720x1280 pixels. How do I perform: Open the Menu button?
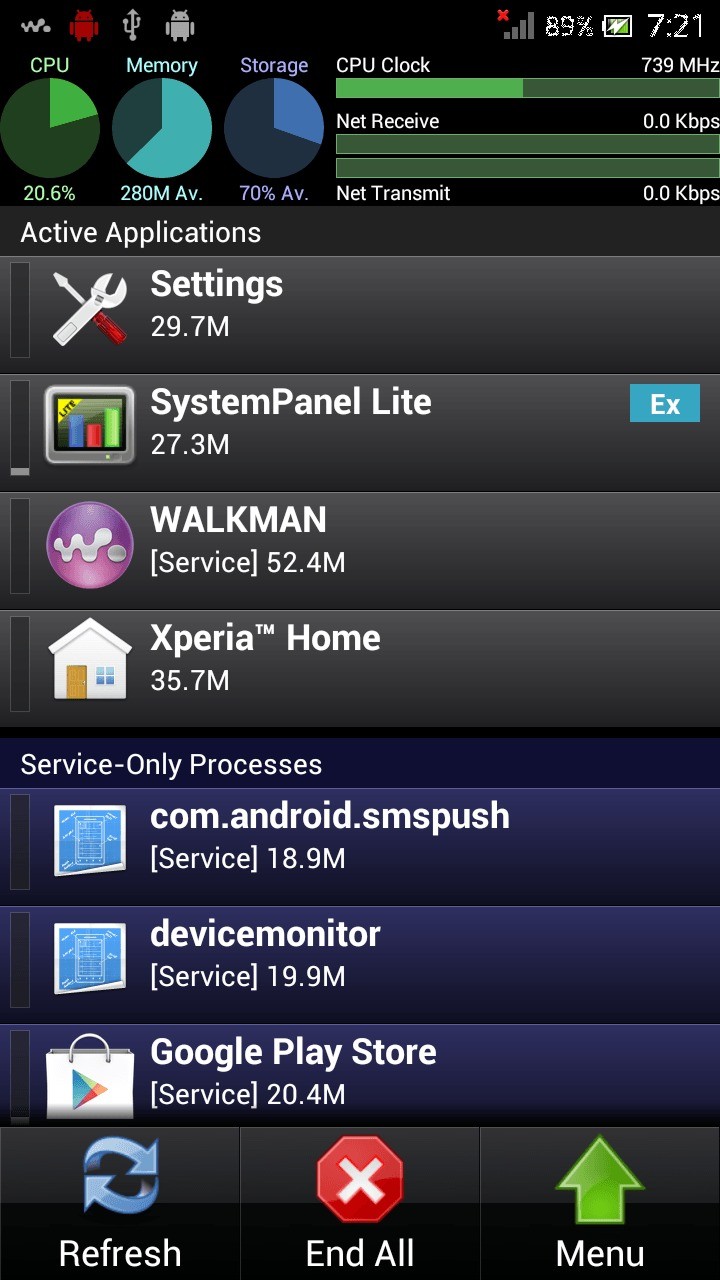600,1205
